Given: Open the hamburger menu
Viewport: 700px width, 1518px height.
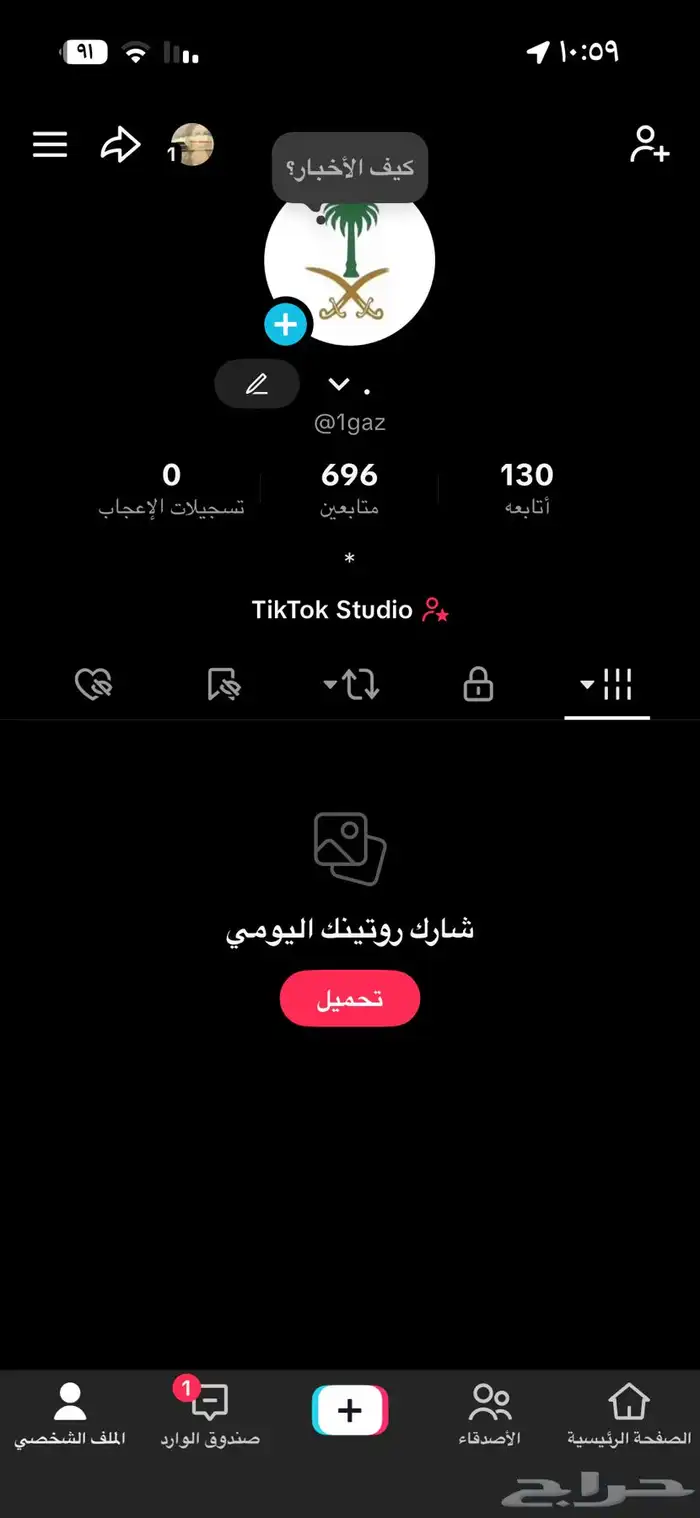Looking at the screenshot, I should coord(50,145).
